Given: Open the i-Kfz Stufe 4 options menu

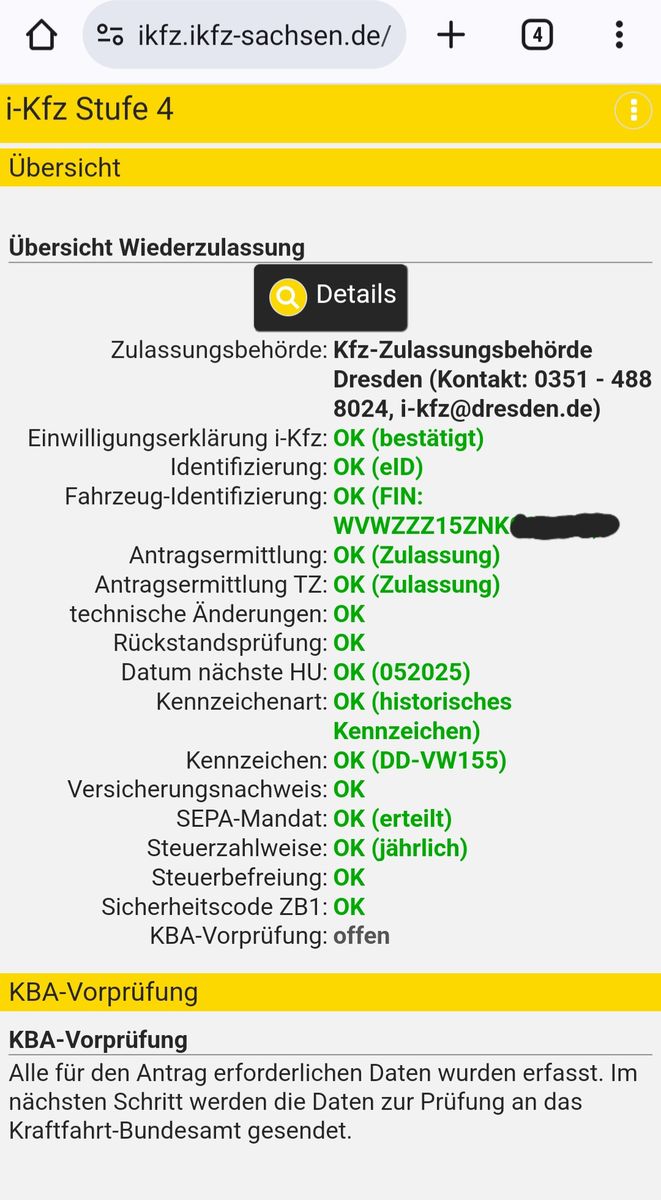Looking at the screenshot, I should click(x=633, y=110).
